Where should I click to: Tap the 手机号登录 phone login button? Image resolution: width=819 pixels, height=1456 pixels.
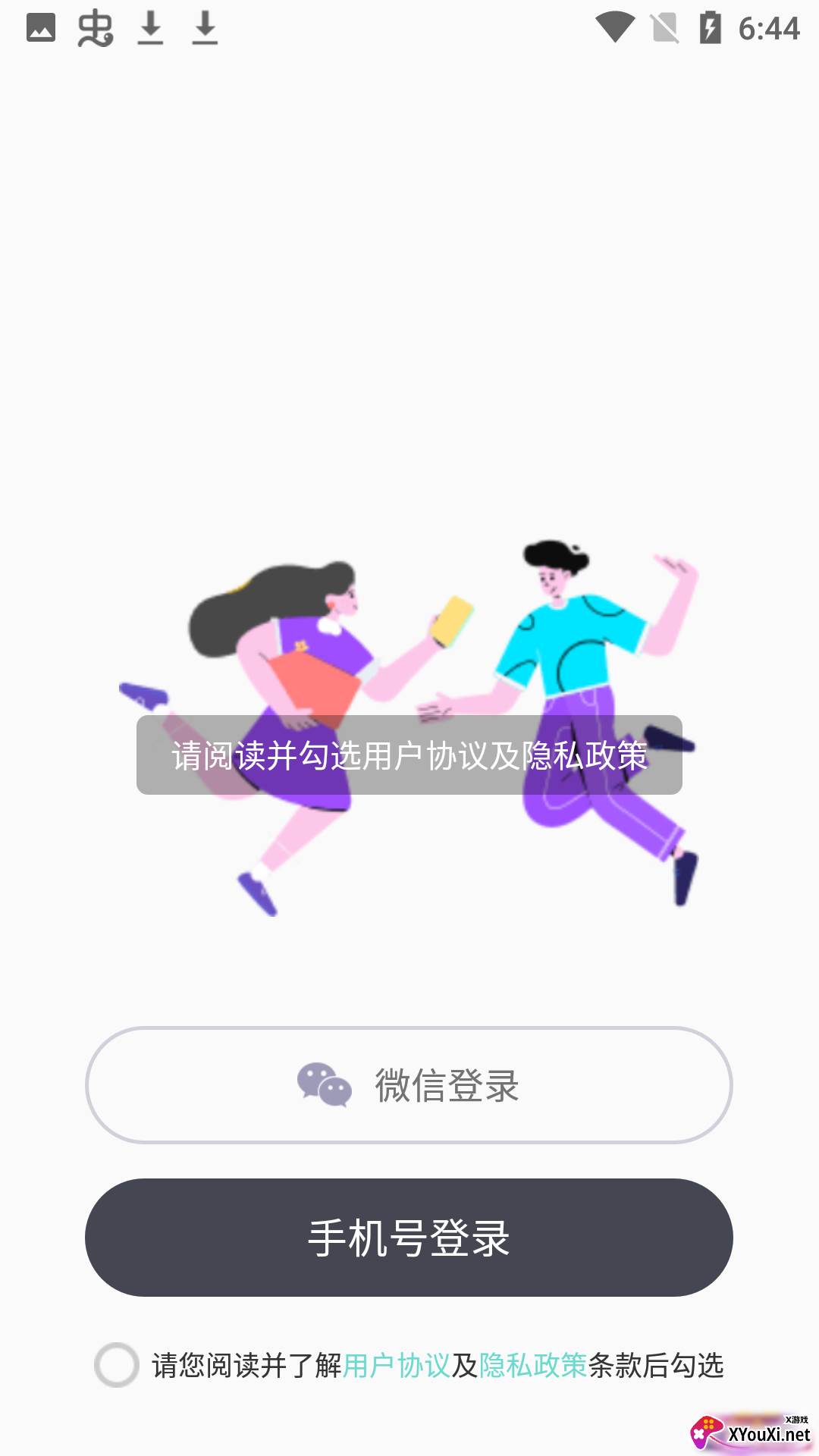[x=409, y=1238]
